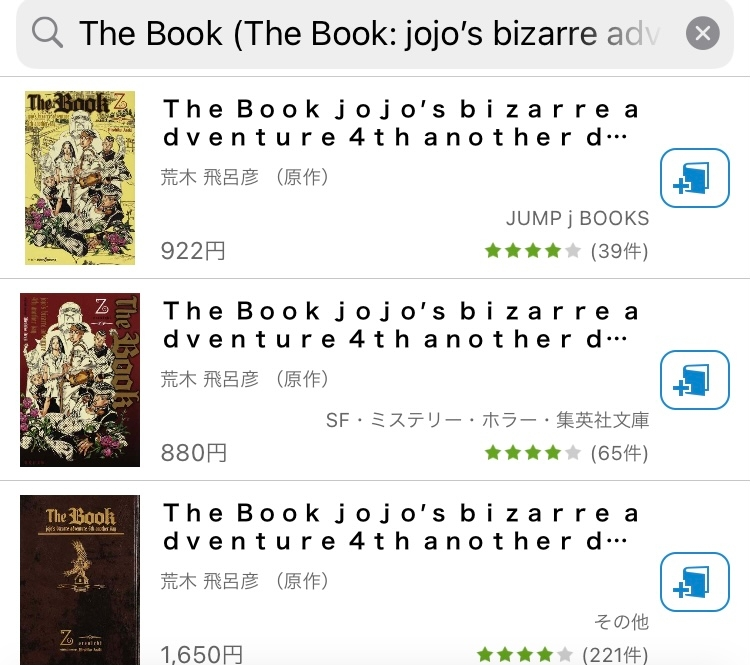Open the 880円 集英社文庫 result
This screenshot has height=665, width=750.
tap(400, 325)
